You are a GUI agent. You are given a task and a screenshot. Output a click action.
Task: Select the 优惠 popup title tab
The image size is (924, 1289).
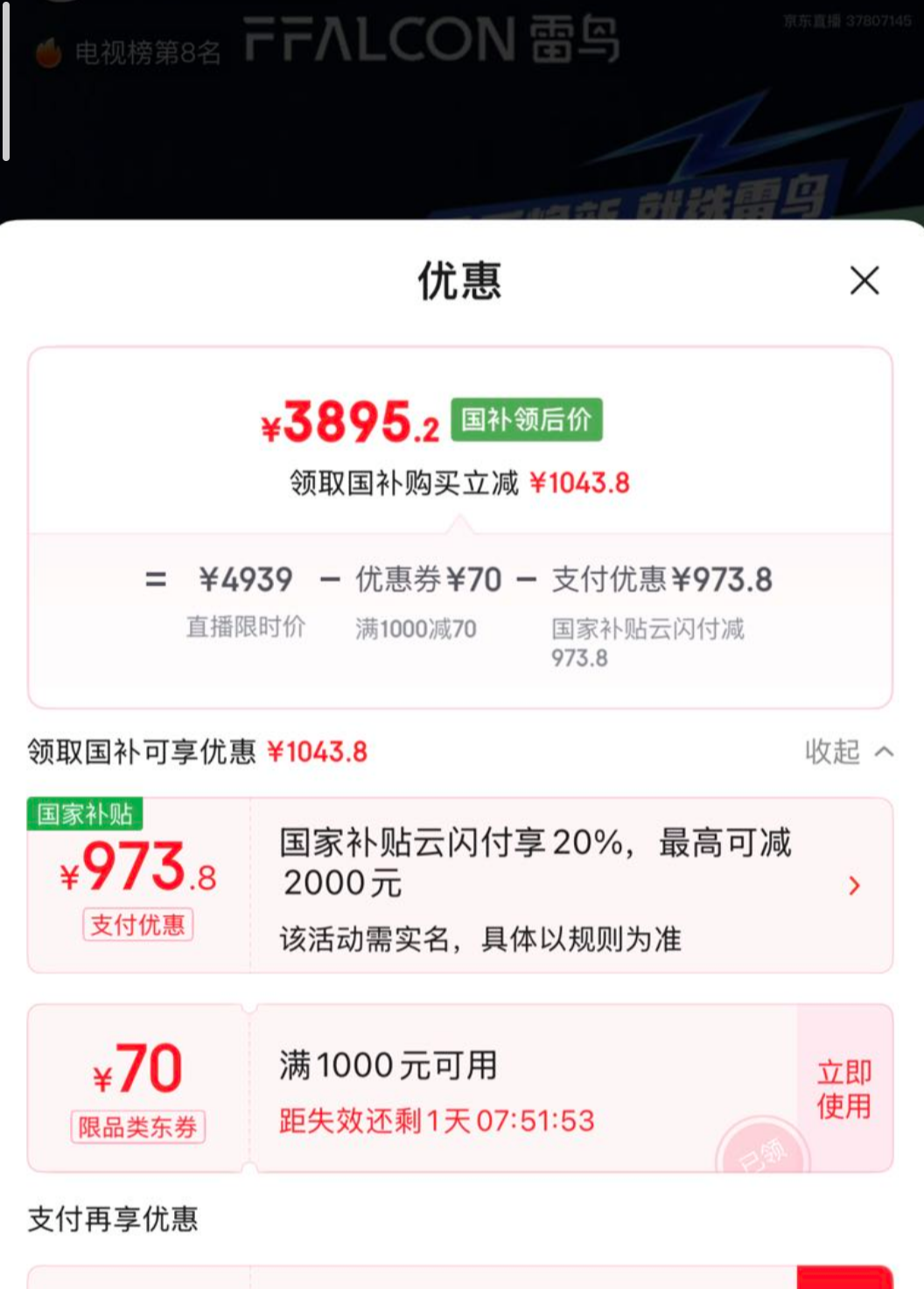tap(461, 281)
